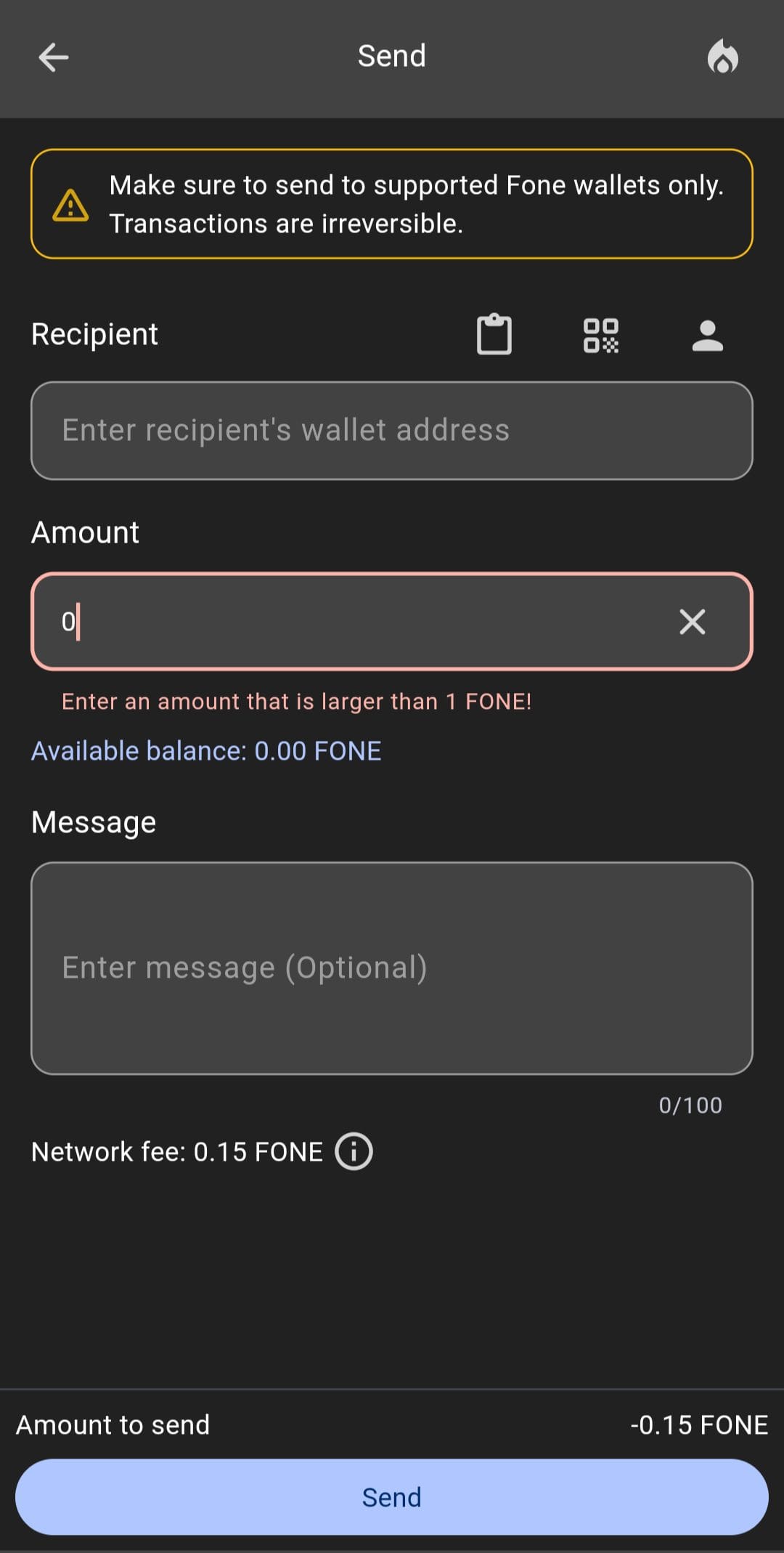Tap the Network fee text
784x1553 pixels.
coord(178,1151)
